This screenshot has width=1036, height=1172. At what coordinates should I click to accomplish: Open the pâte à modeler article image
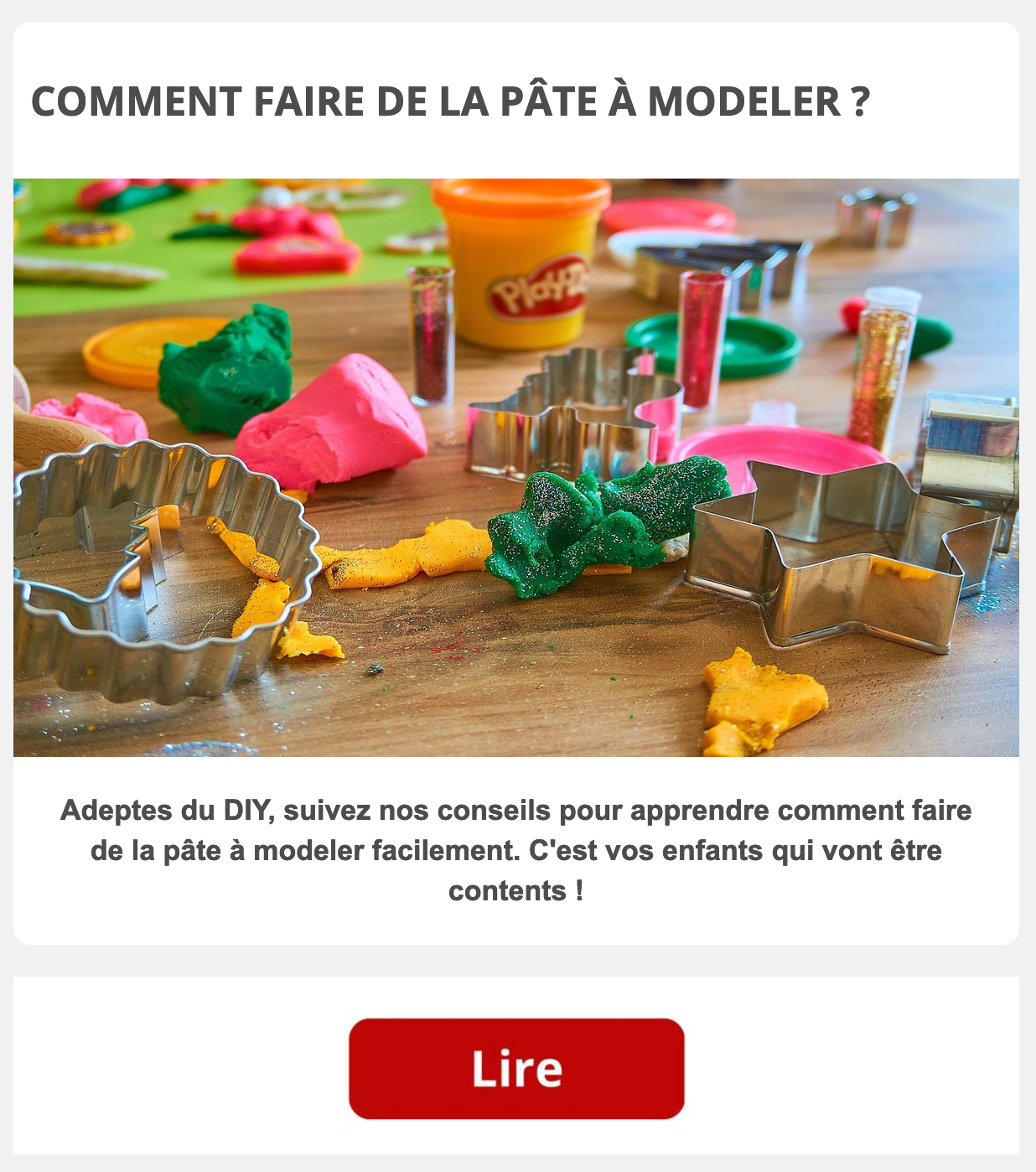pyautogui.click(x=516, y=467)
